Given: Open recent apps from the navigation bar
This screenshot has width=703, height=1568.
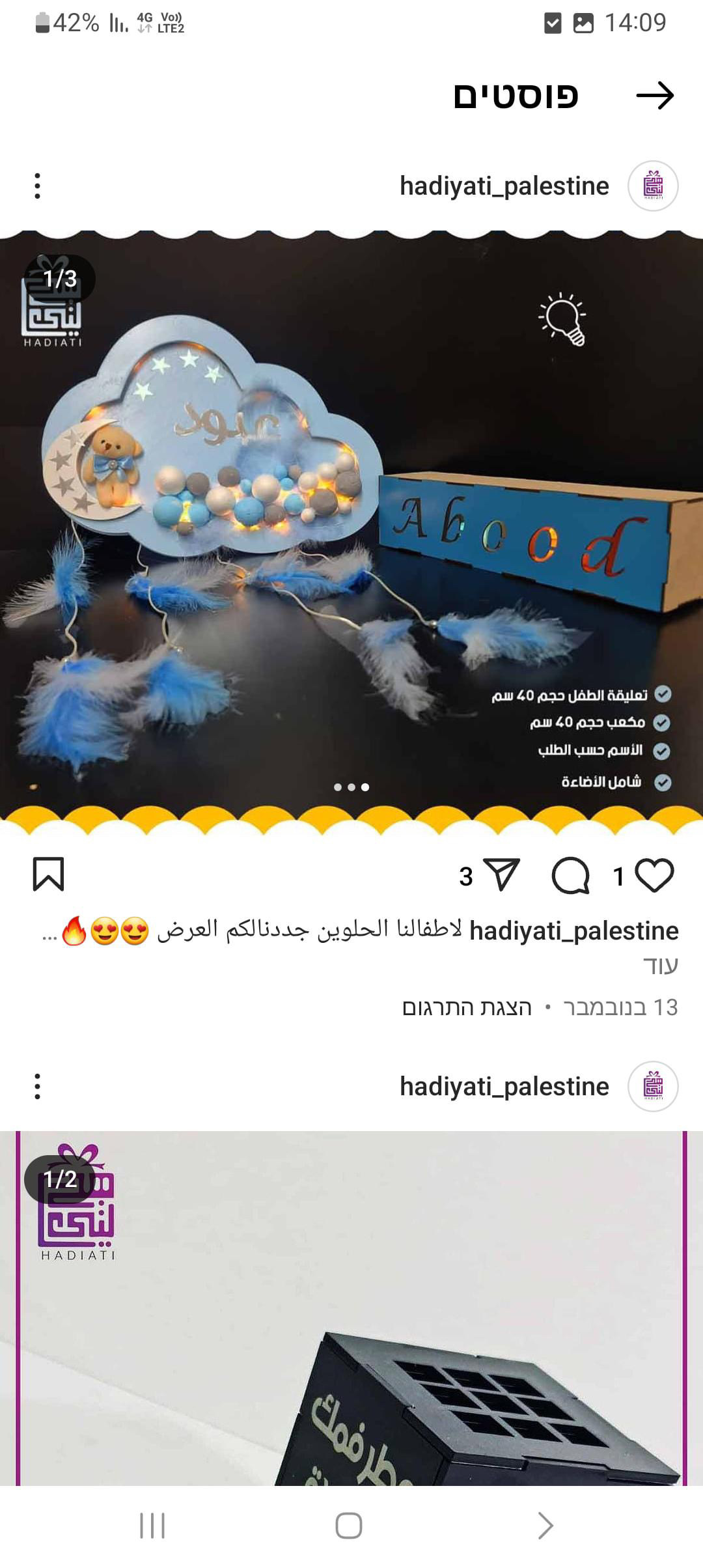Looking at the screenshot, I should click(x=152, y=1525).
